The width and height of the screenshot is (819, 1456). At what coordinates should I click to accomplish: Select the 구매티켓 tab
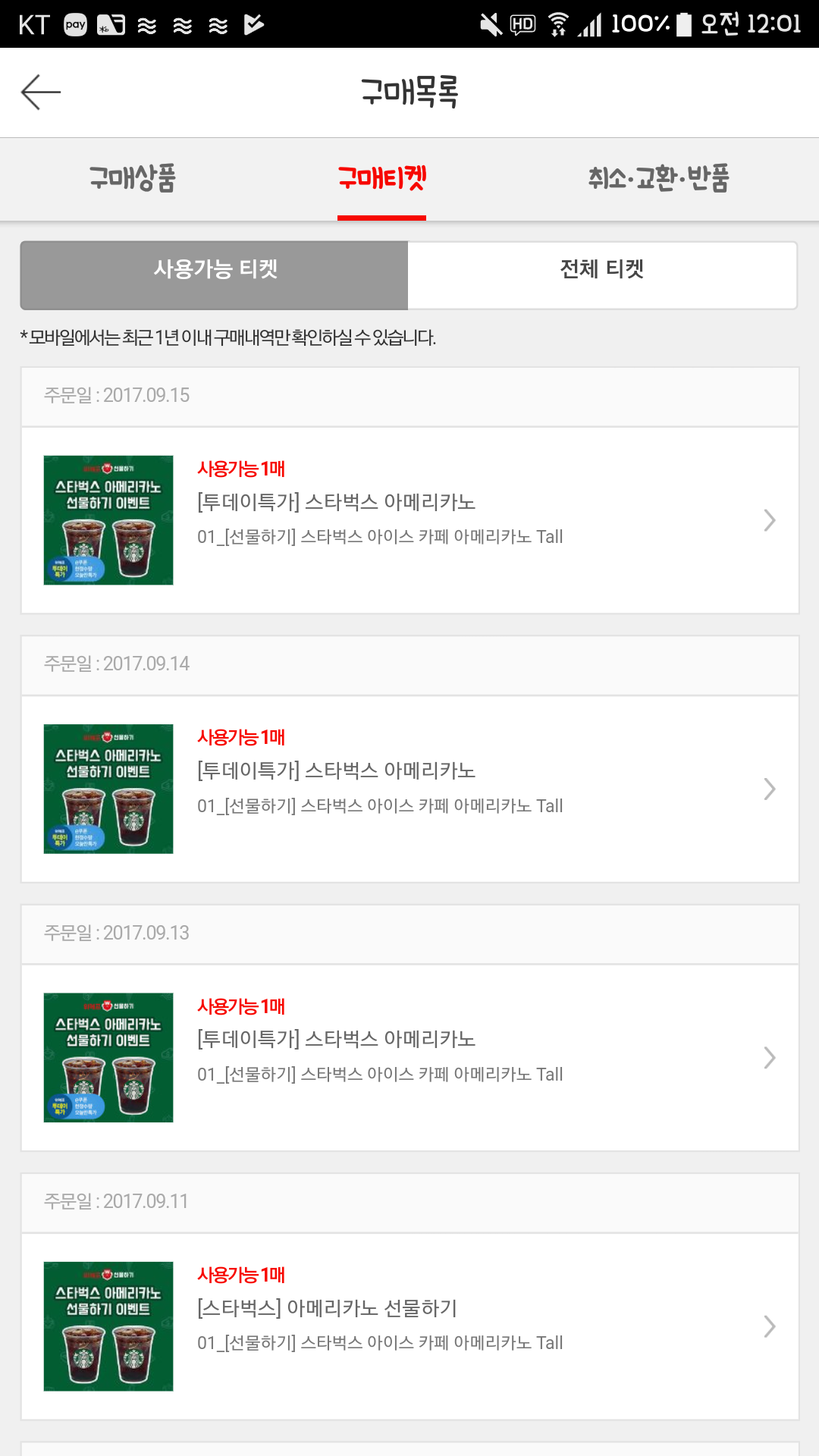(381, 179)
